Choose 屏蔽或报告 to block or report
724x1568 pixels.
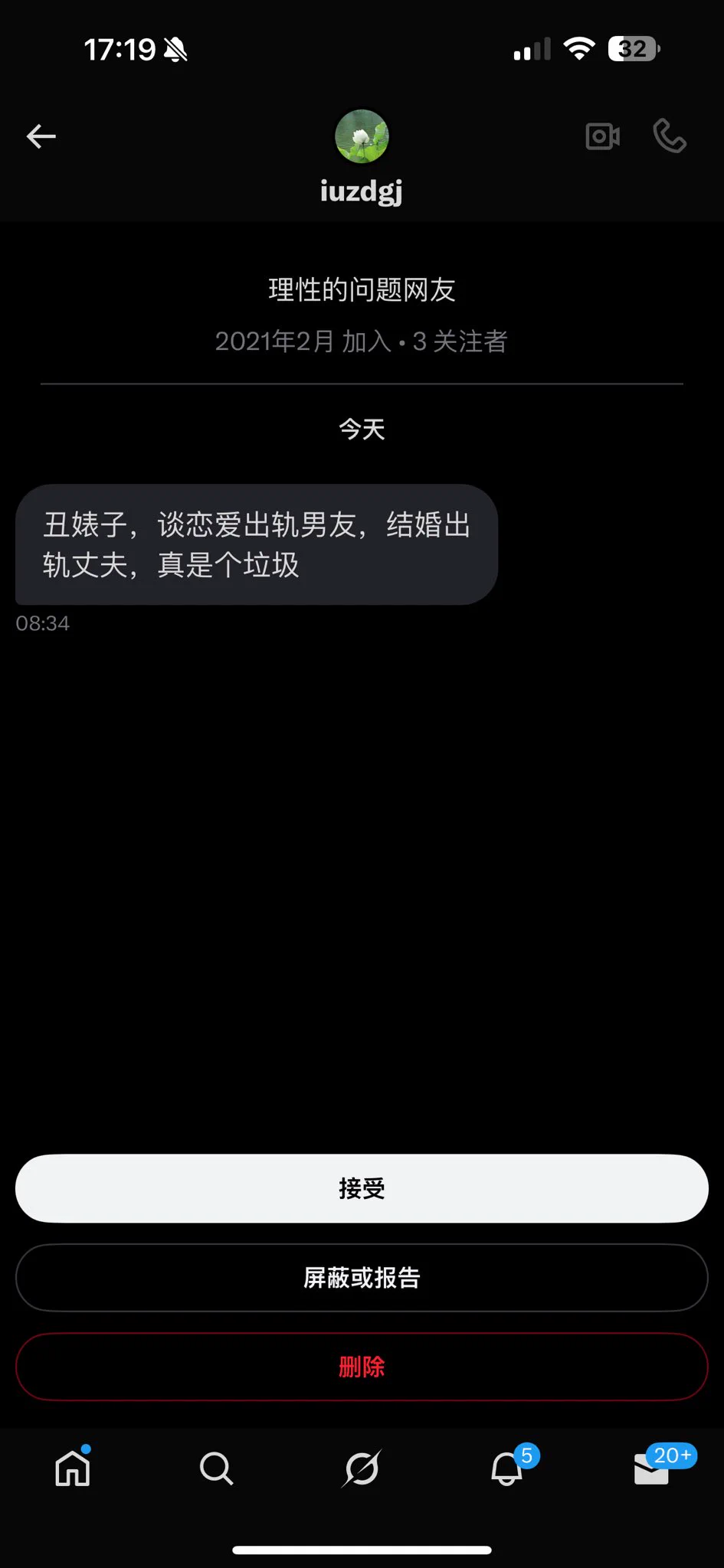tap(362, 1277)
